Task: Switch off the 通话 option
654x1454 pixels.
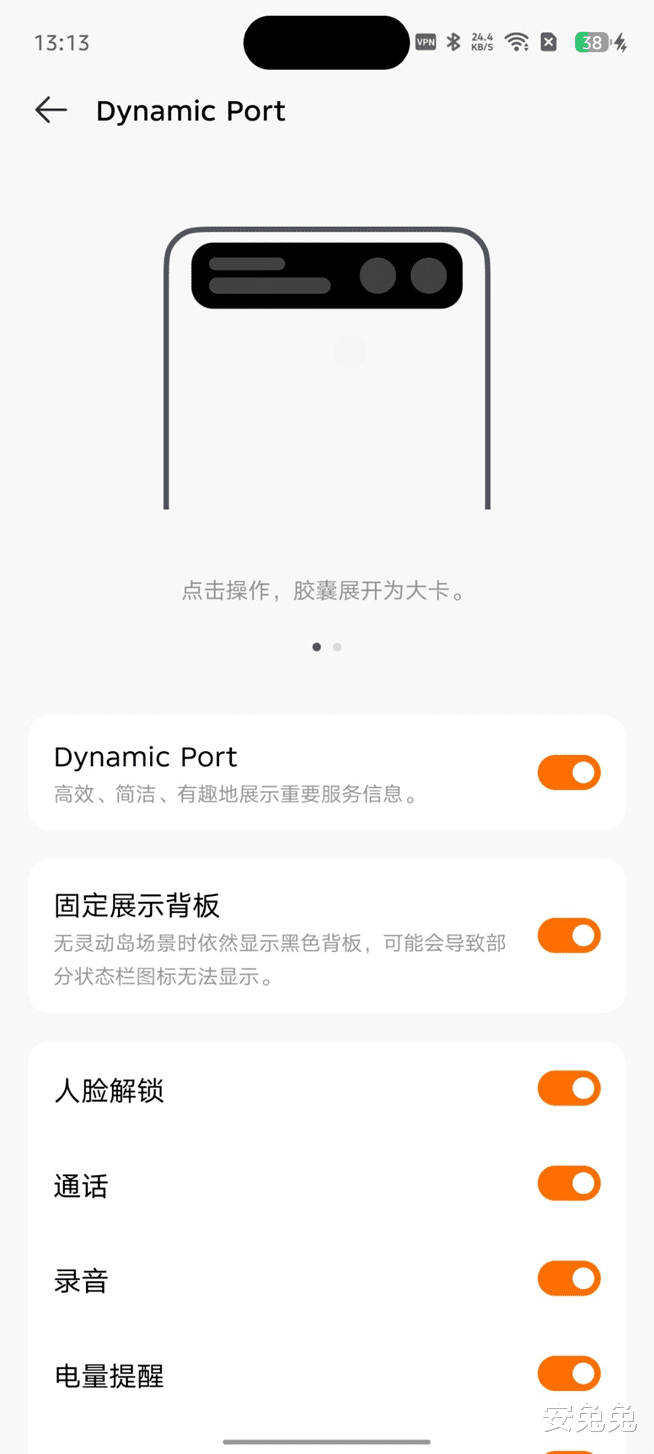Action: click(x=569, y=1185)
